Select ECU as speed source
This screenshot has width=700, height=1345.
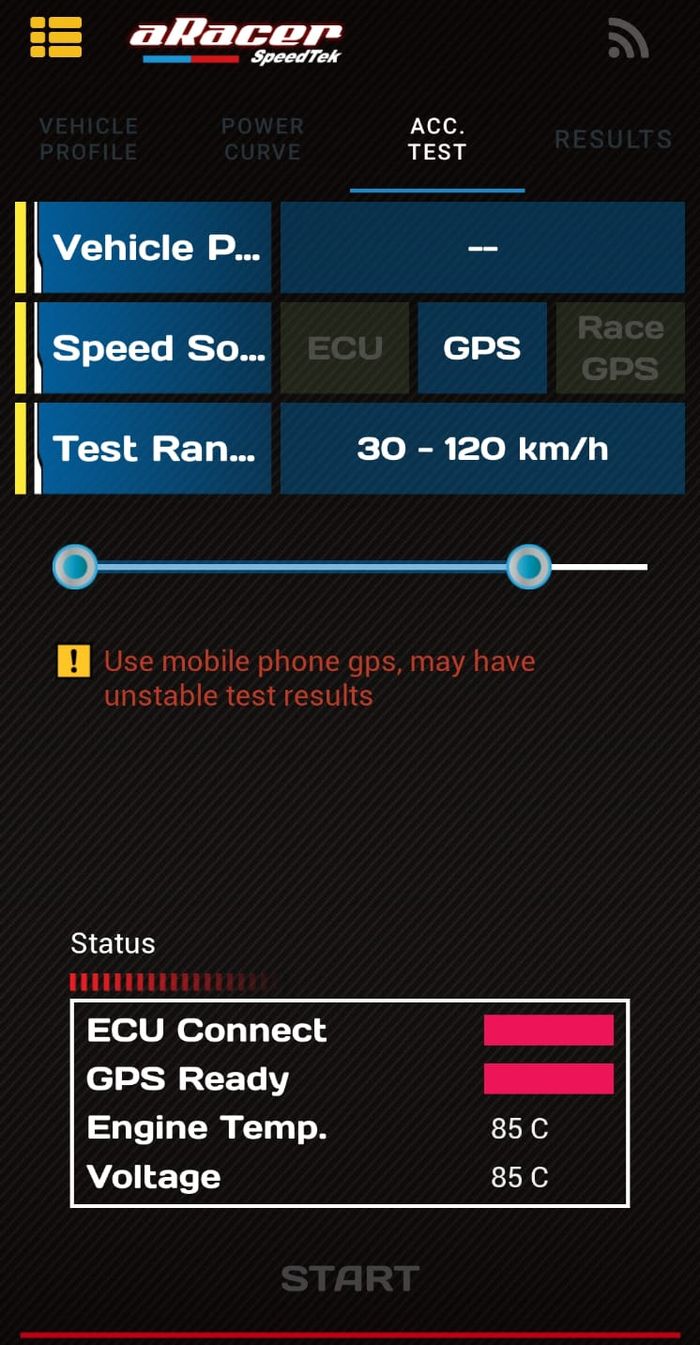[345, 348]
